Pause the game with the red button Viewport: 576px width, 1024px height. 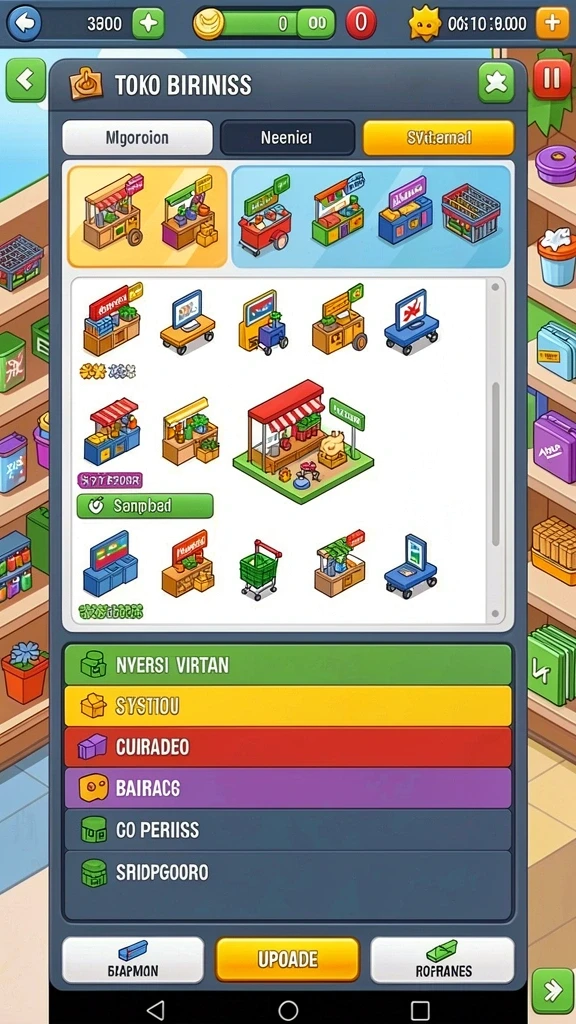(x=552, y=79)
